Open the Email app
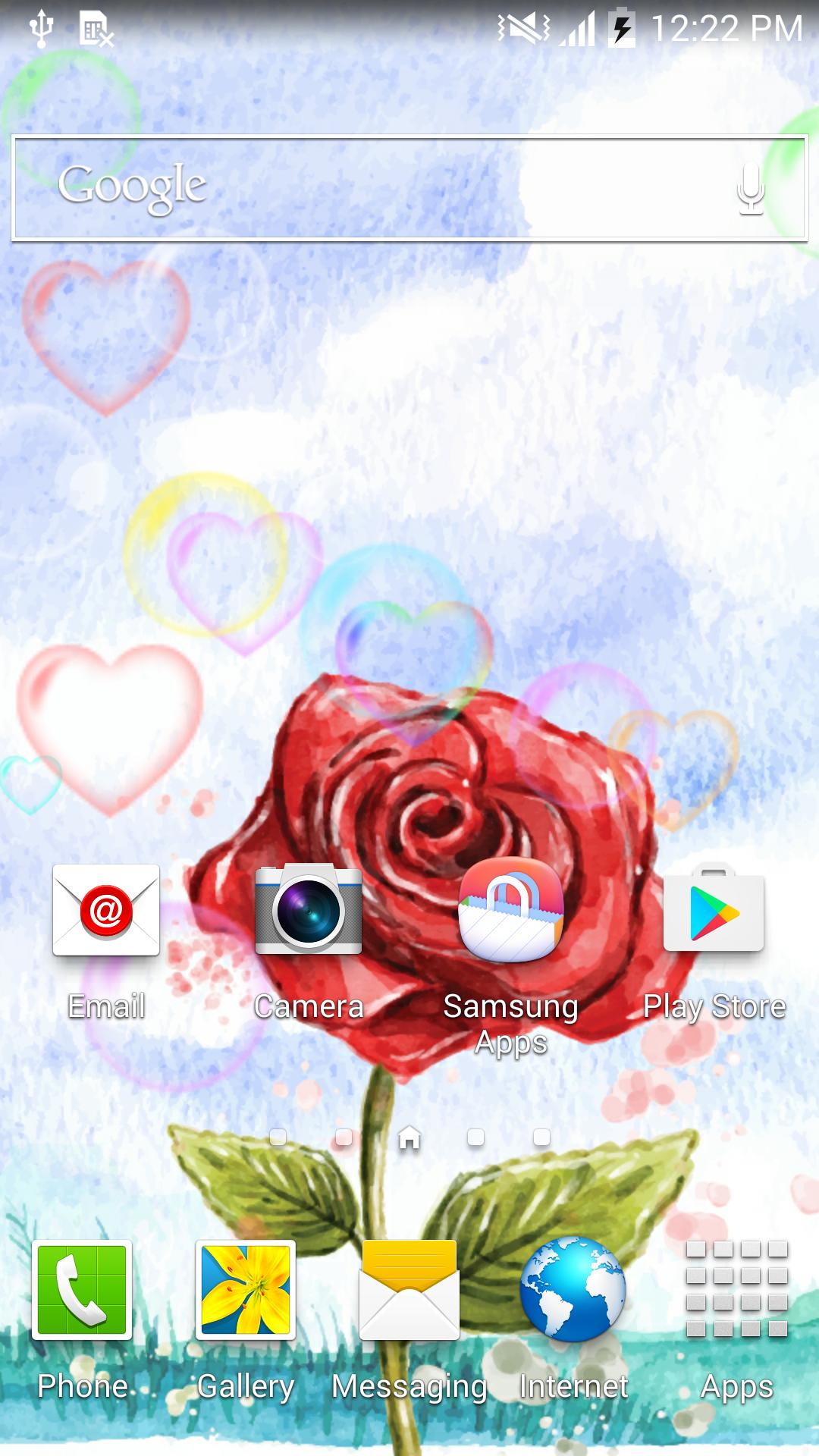Screen dimensions: 819x1456 click(x=106, y=910)
